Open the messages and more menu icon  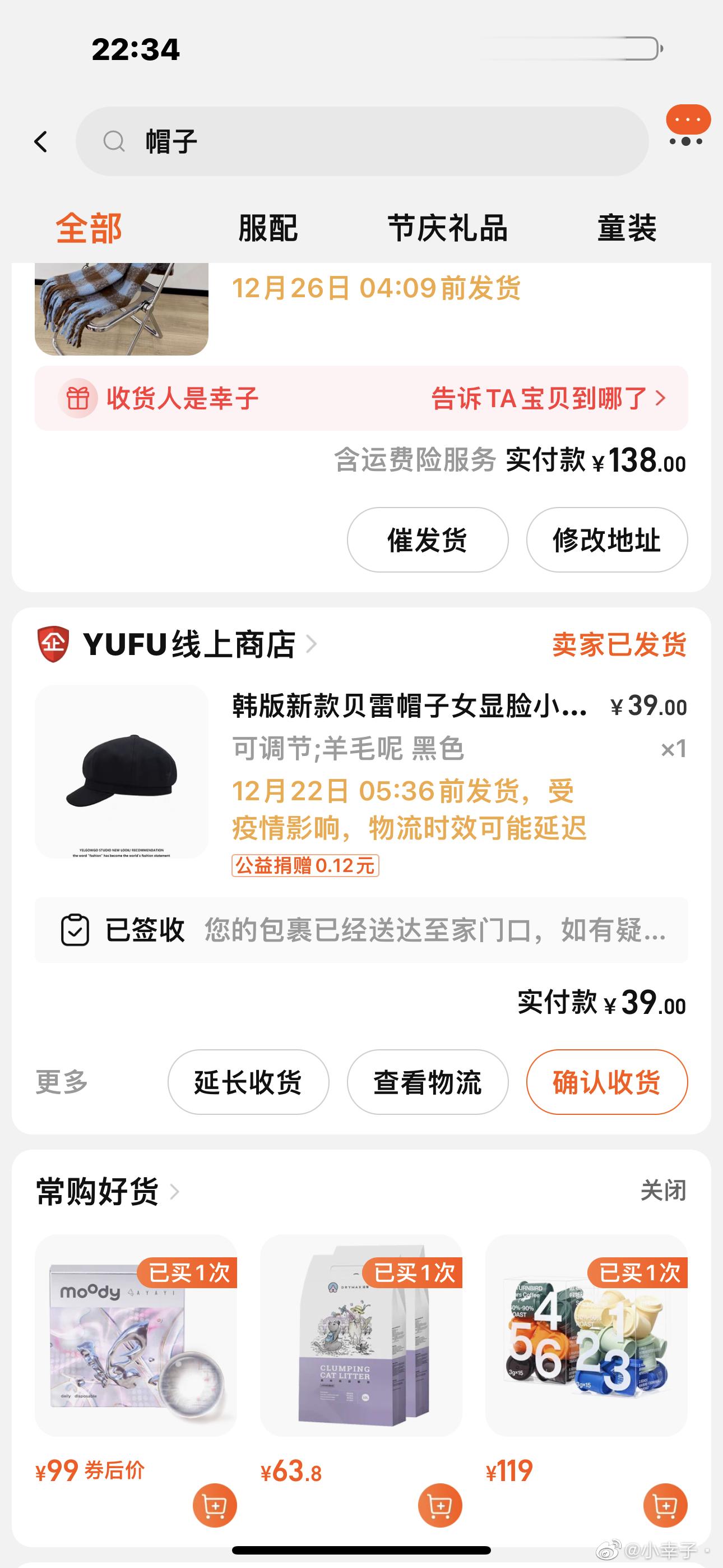coord(687,128)
